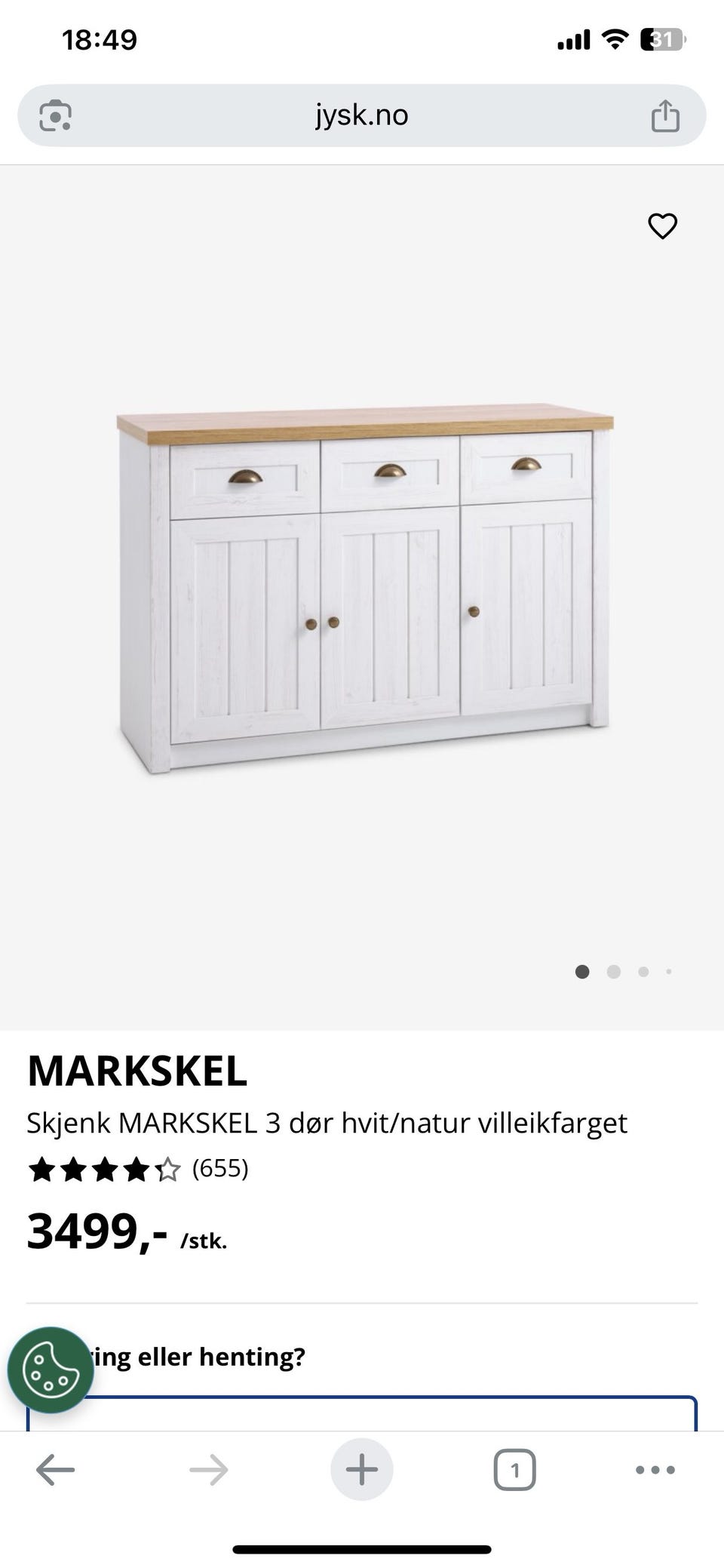Screen dimensions: 724x1568
Task: Select the first carousel dot
Action: [x=582, y=973]
